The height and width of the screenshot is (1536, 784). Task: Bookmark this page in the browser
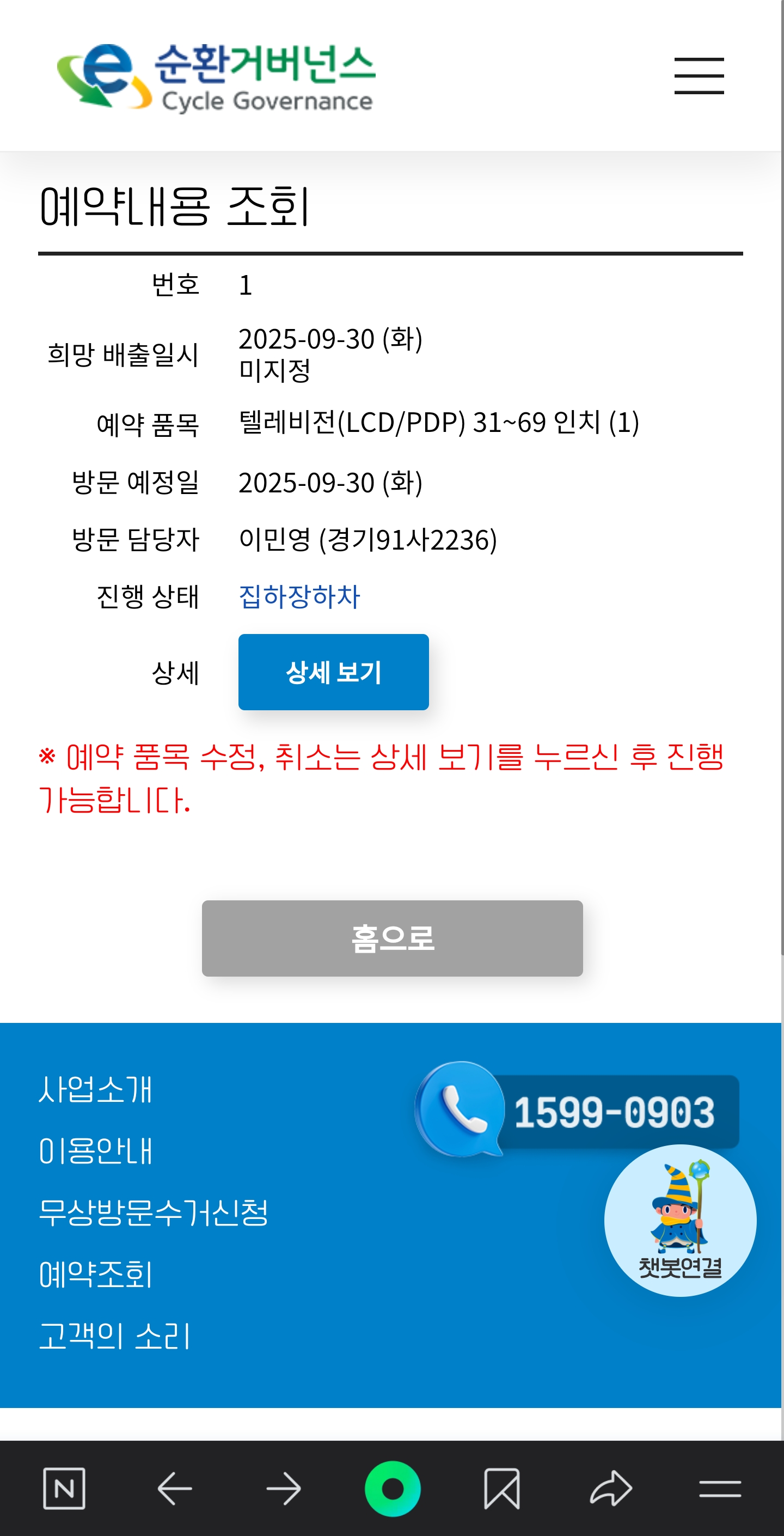click(502, 1488)
